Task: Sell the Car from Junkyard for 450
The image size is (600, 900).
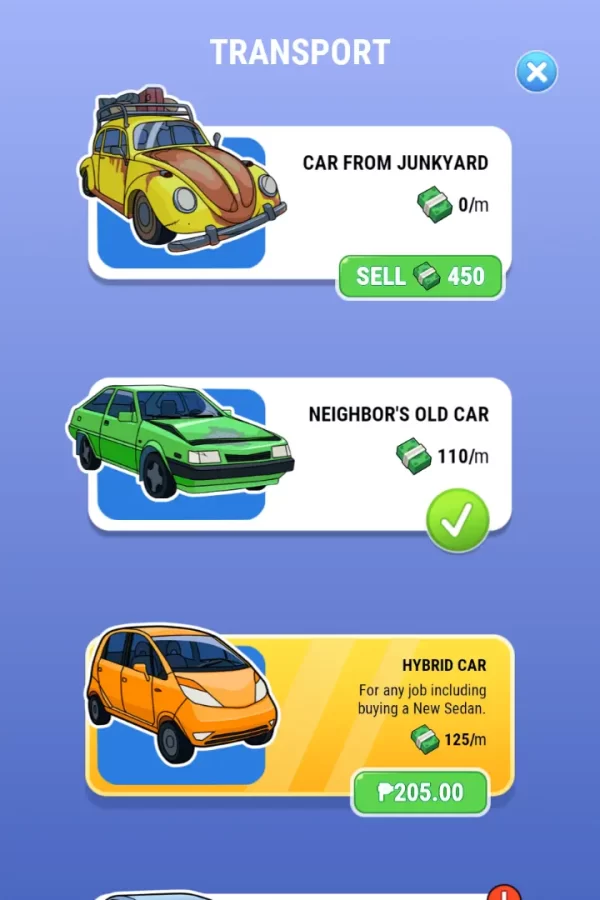Action: click(x=420, y=277)
